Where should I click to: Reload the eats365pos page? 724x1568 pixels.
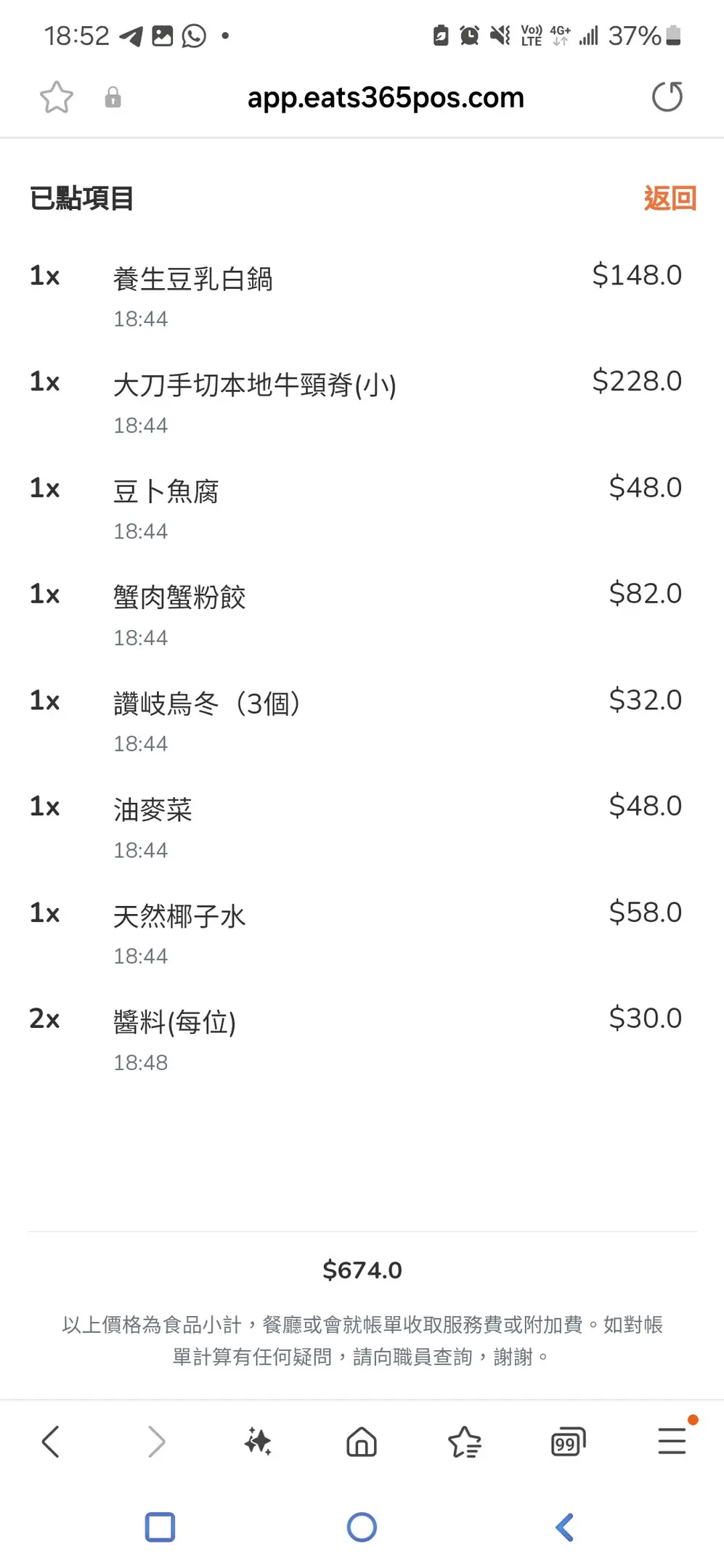click(x=667, y=97)
